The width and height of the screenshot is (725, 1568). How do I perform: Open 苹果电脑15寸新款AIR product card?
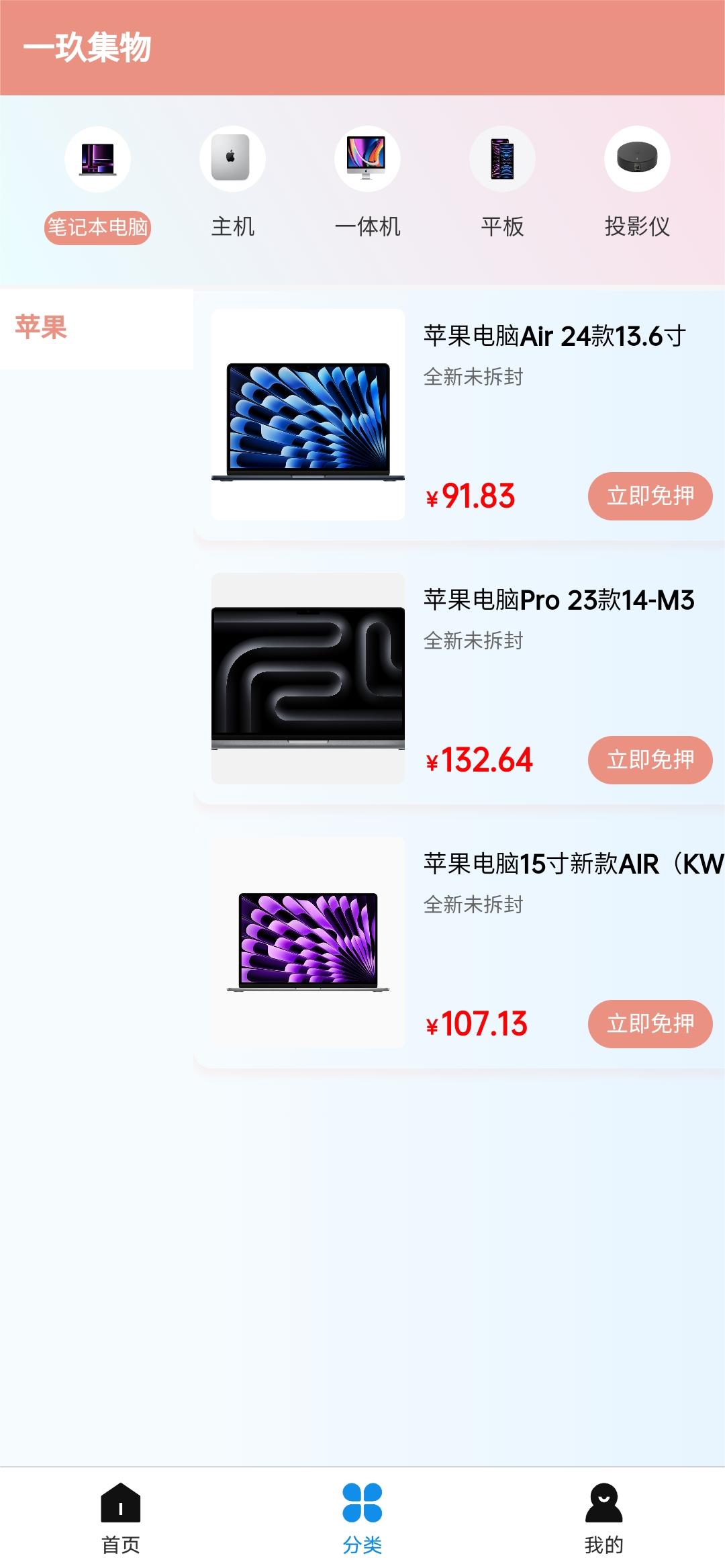click(x=572, y=864)
